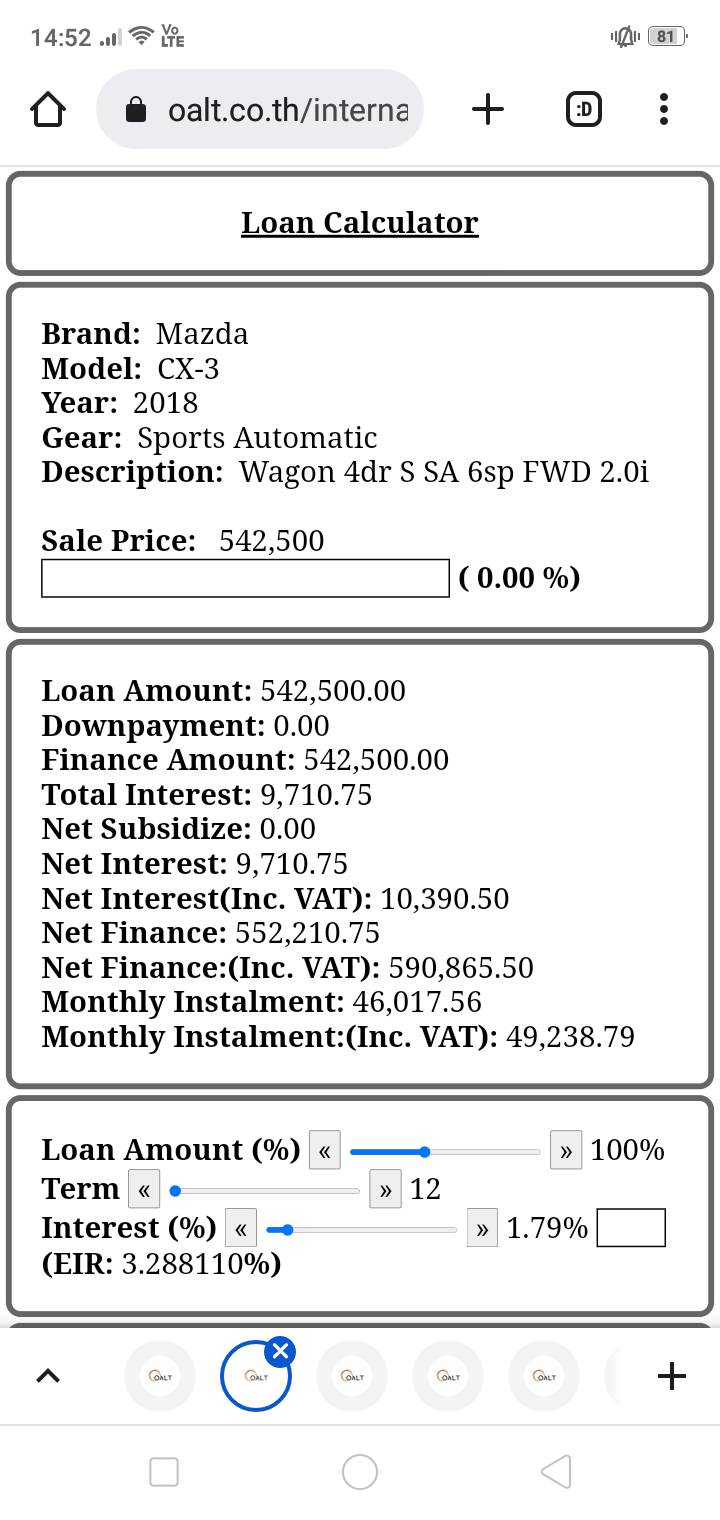Collapse the bottom tab strip
This screenshot has height=1520, width=720.
[x=47, y=1376]
